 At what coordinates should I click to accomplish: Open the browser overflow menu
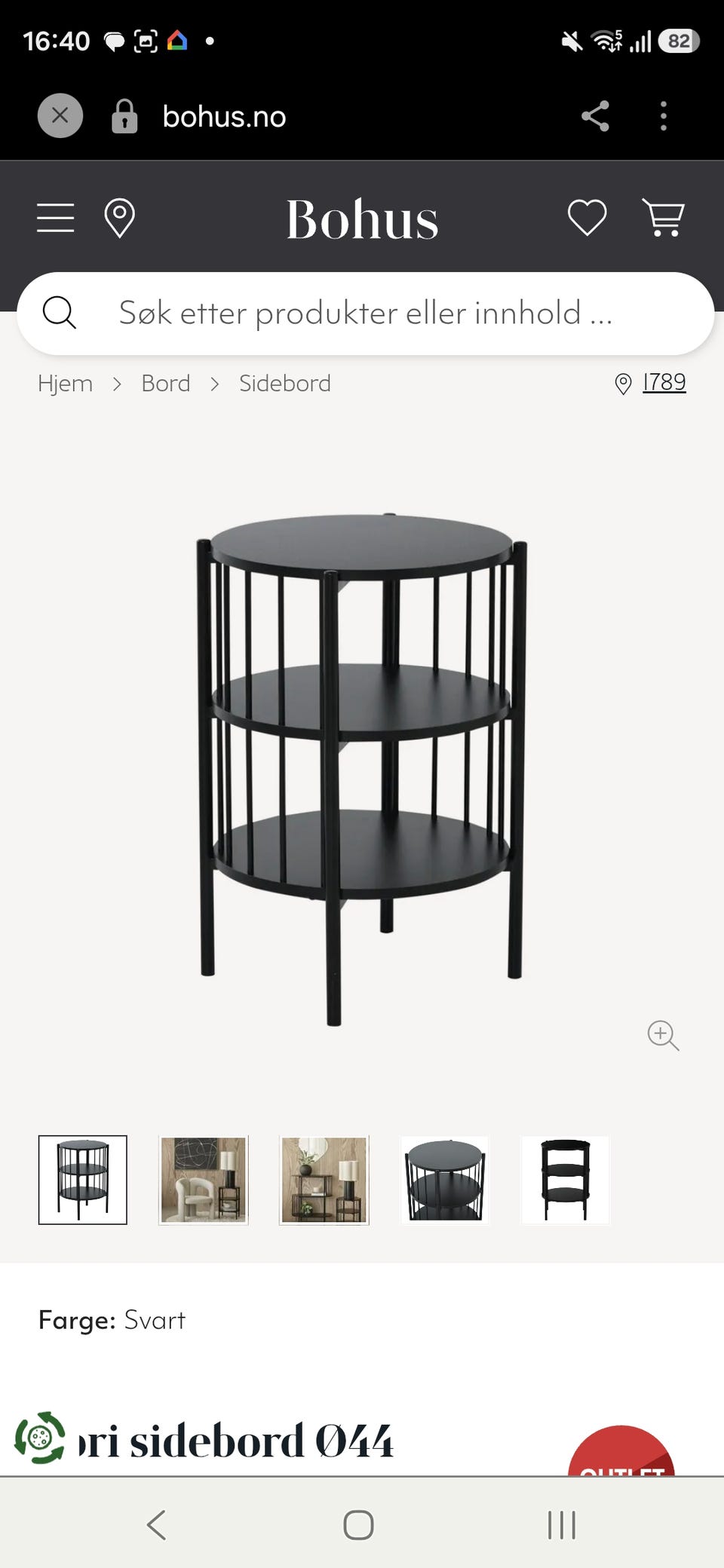point(664,116)
